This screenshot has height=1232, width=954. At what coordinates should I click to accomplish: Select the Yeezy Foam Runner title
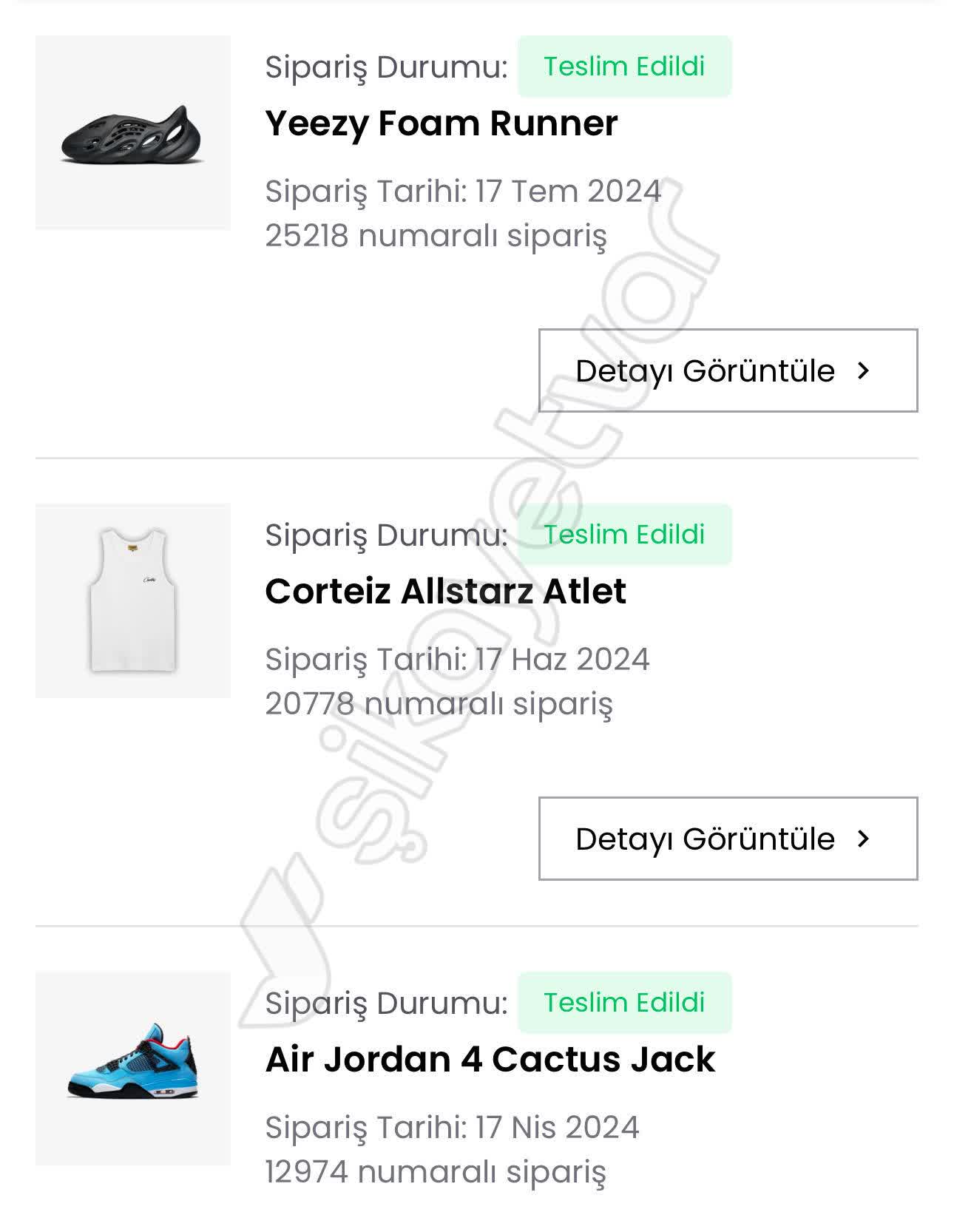(442, 124)
